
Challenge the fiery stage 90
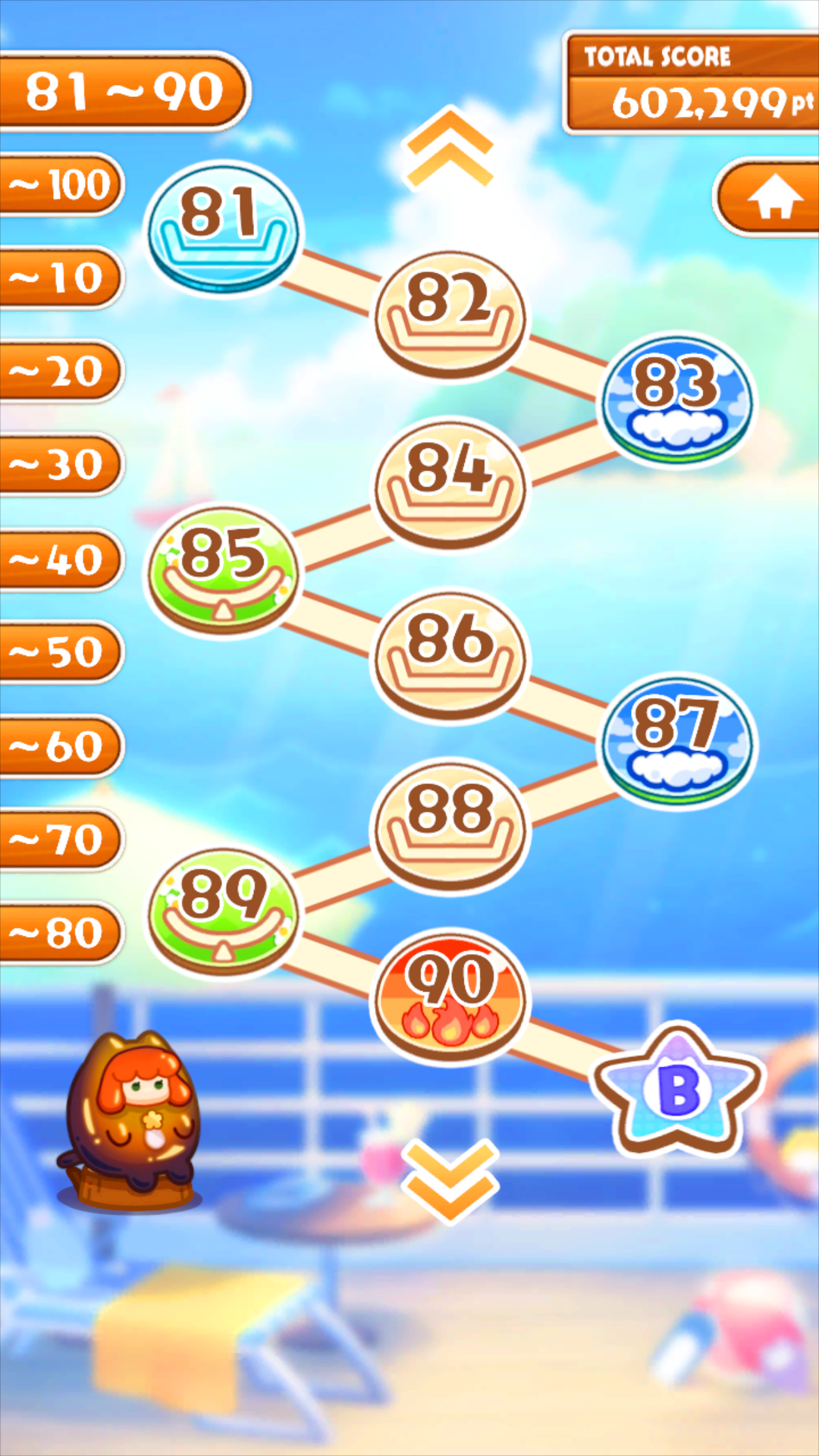tap(450, 996)
